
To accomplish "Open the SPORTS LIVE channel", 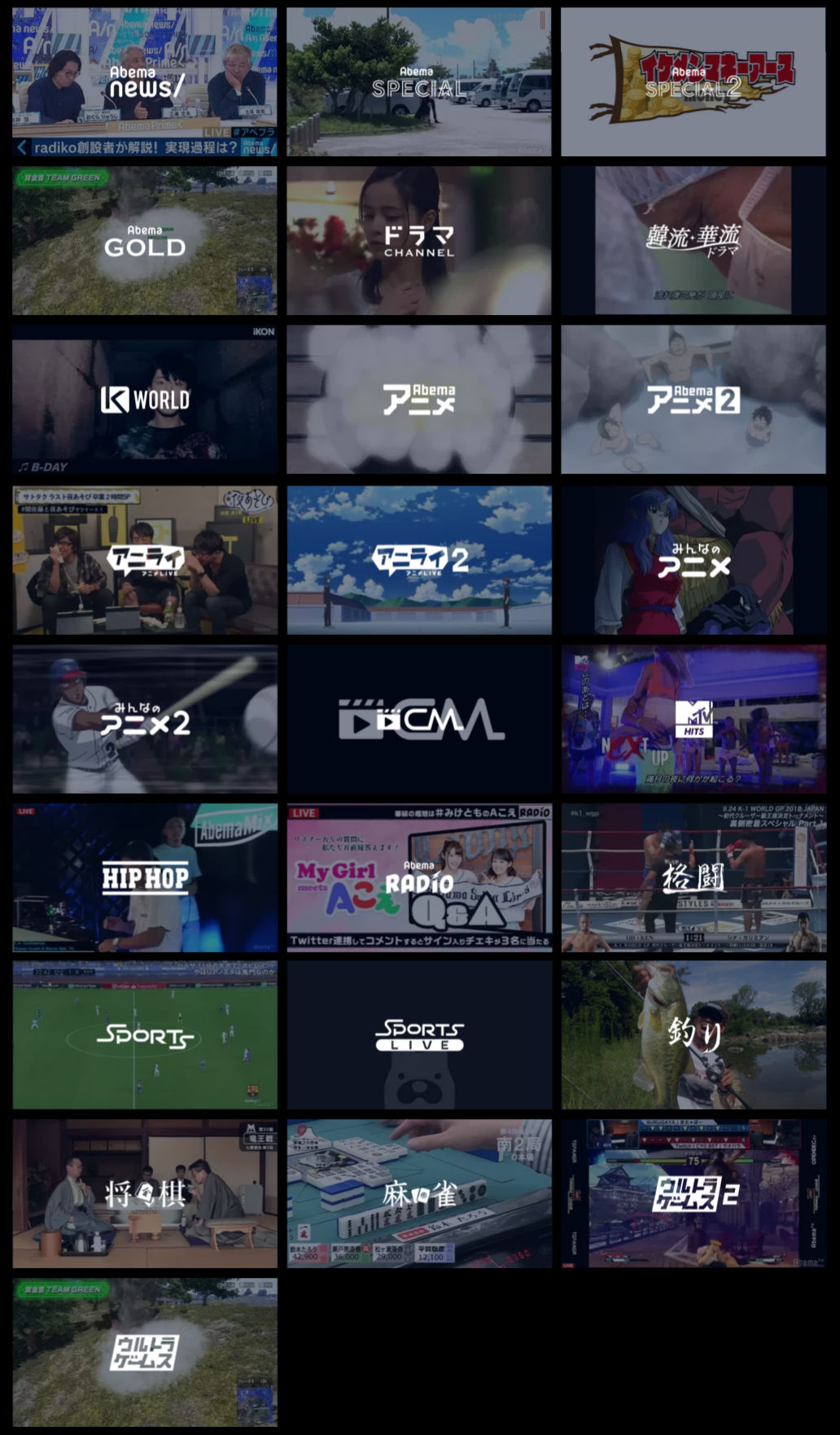I will coord(419,1035).
